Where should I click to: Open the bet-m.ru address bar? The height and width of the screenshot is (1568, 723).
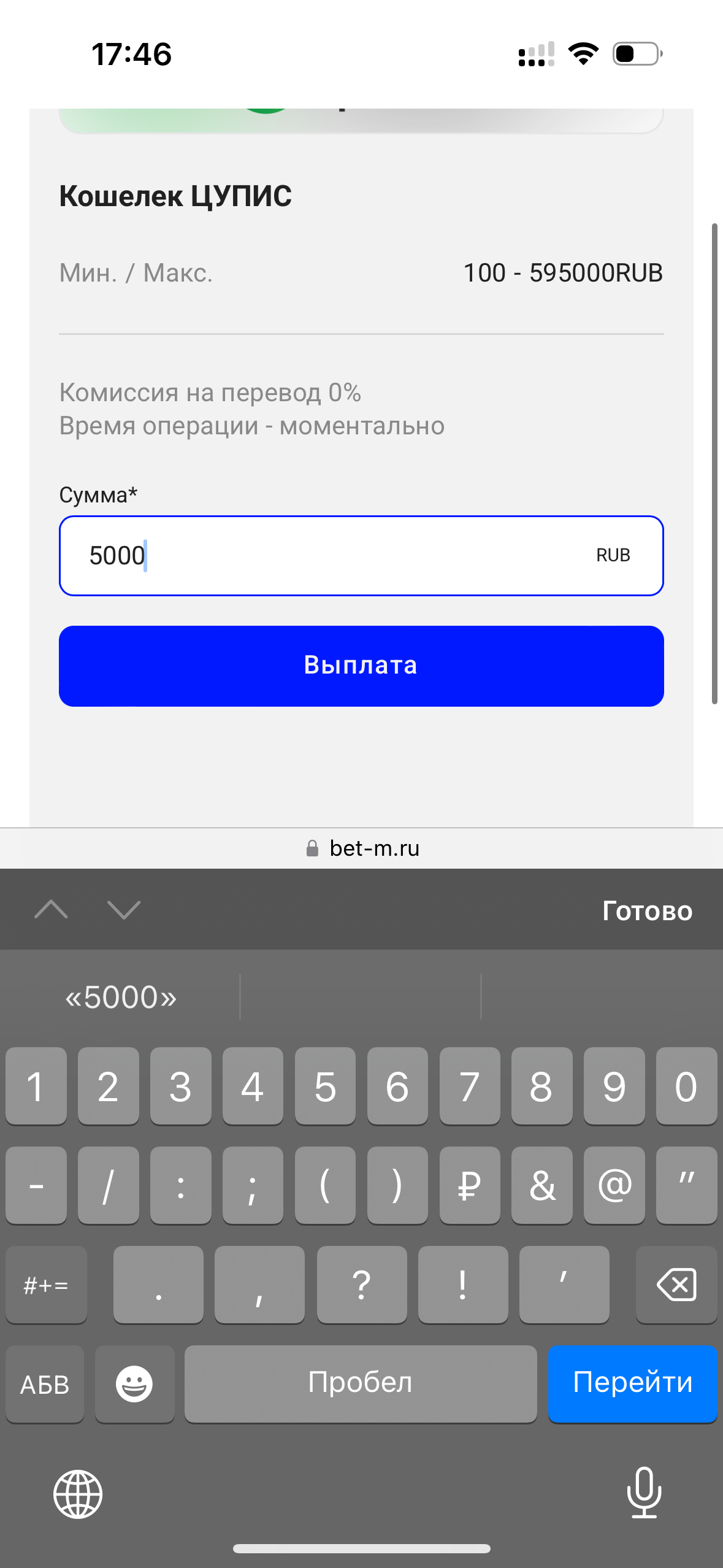[x=362, y=848]
